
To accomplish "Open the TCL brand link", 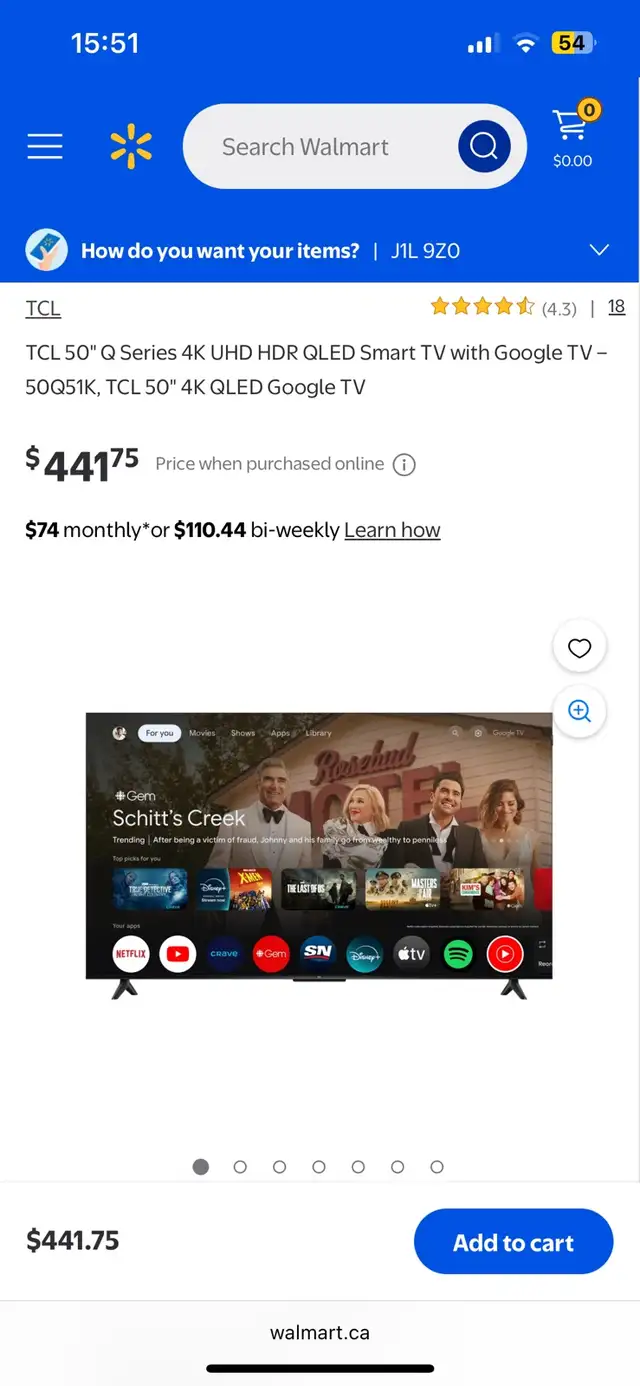I will pyautogui.click(x=43, y=308).
